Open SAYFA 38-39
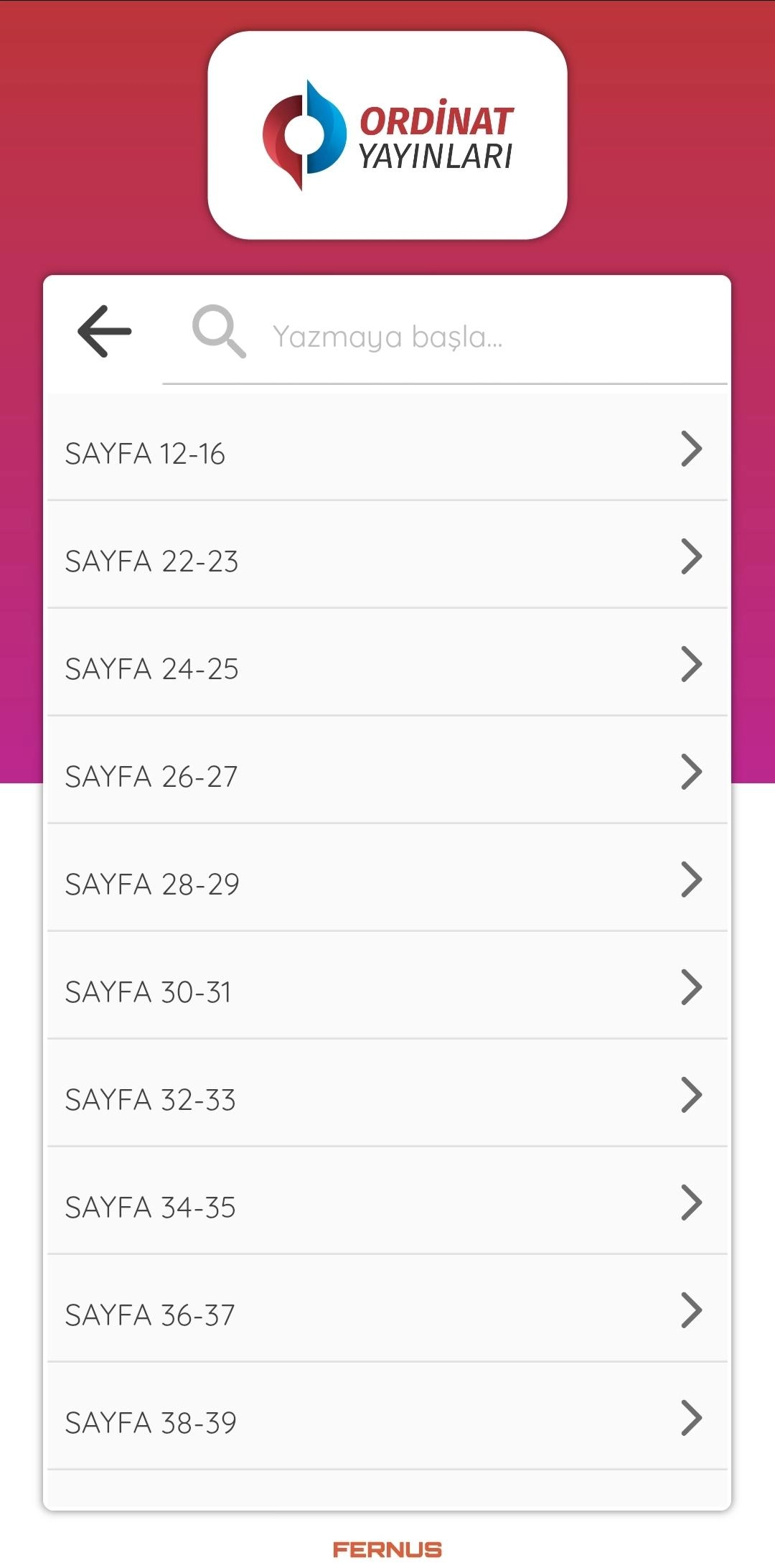Viewport: 775px width, 1568px height. [x=387, y=1422]
